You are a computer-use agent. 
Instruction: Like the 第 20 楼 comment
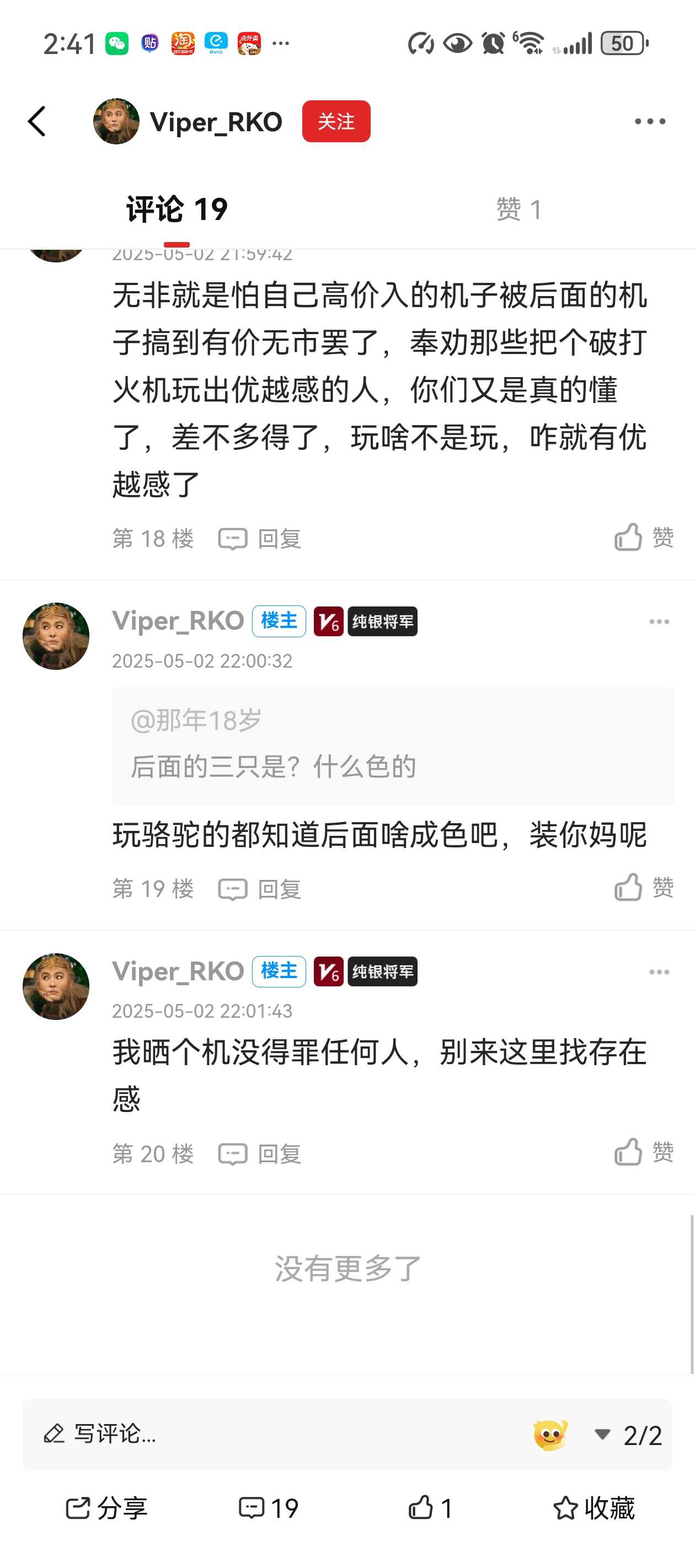pyautogui.click(x=643, y=1152)
